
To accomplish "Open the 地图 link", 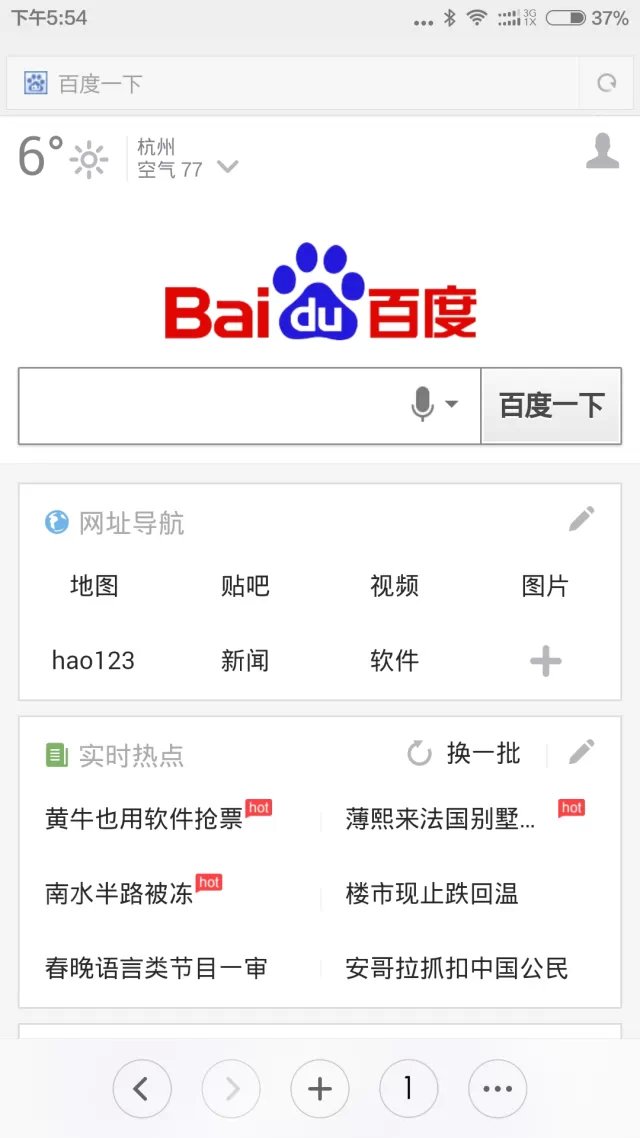I will 94,586.
